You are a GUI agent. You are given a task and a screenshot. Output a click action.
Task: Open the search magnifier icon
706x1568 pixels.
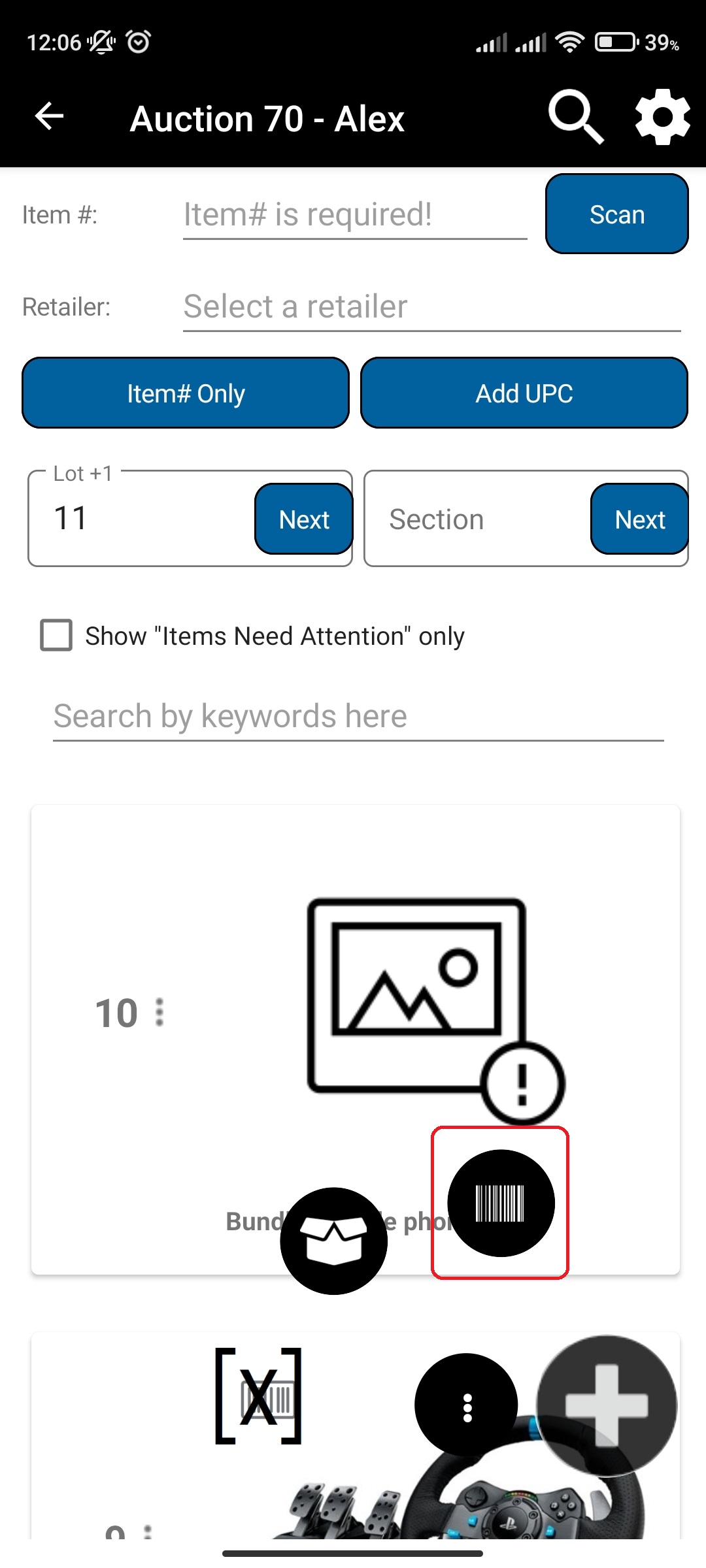pos(575,117)
